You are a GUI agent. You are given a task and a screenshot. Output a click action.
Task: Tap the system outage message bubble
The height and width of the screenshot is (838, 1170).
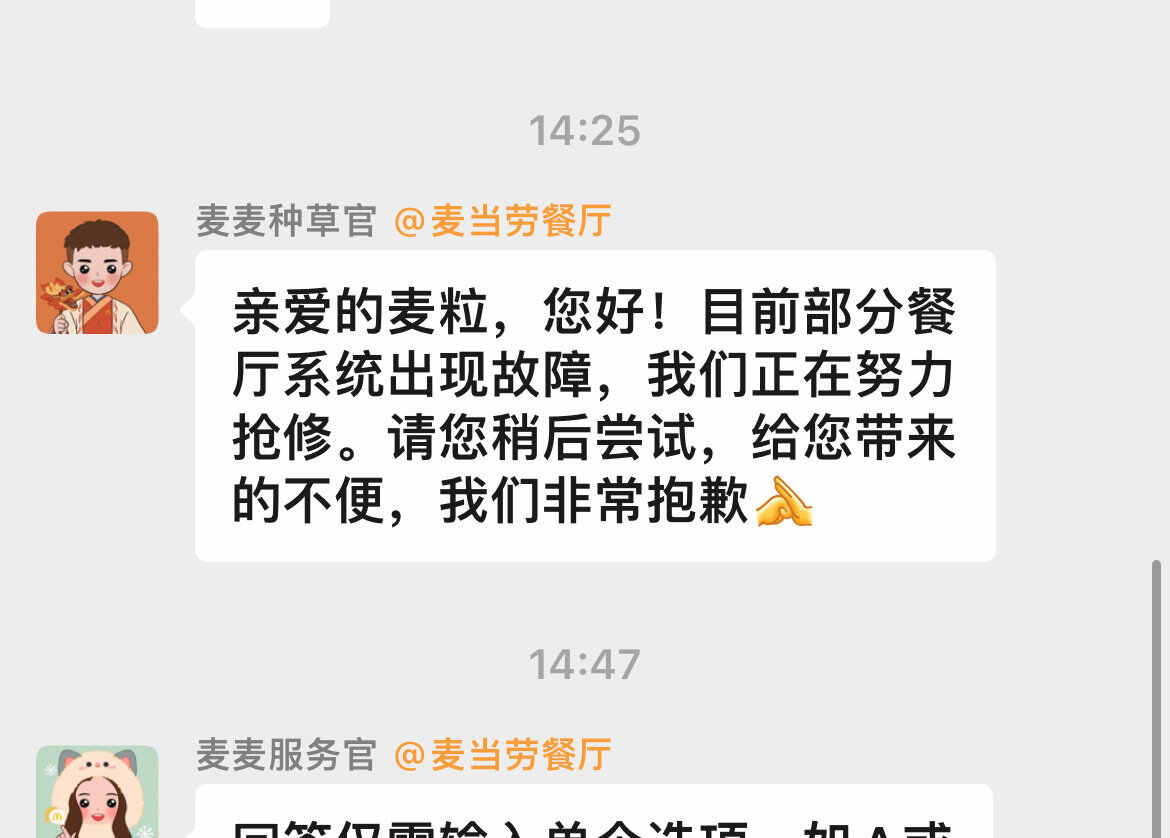pos(594,405)
